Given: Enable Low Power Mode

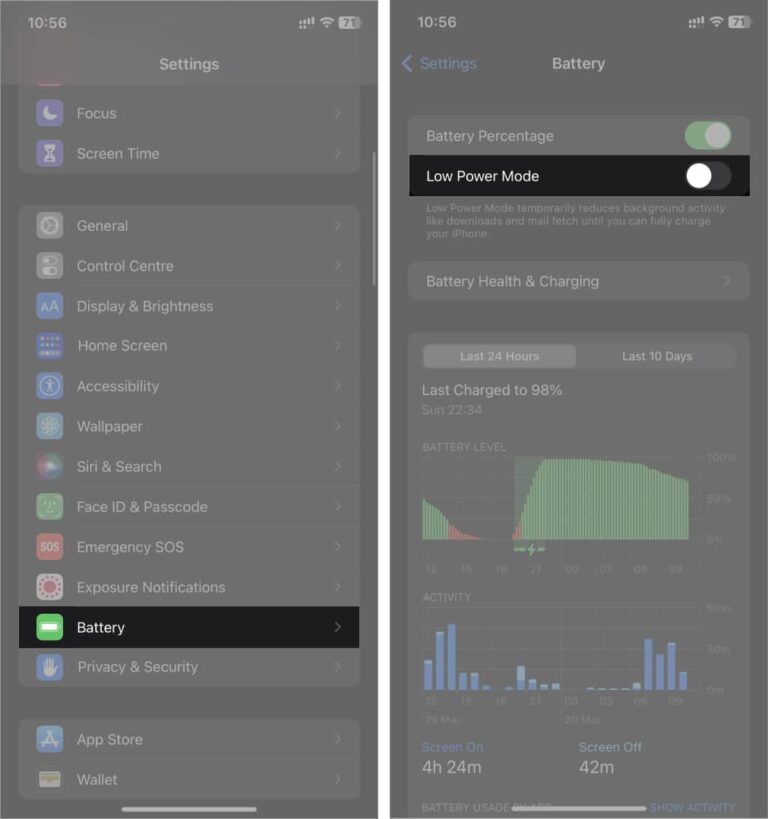Looking at the screenshot, I should pyautogui.click(x=708, y=175).
